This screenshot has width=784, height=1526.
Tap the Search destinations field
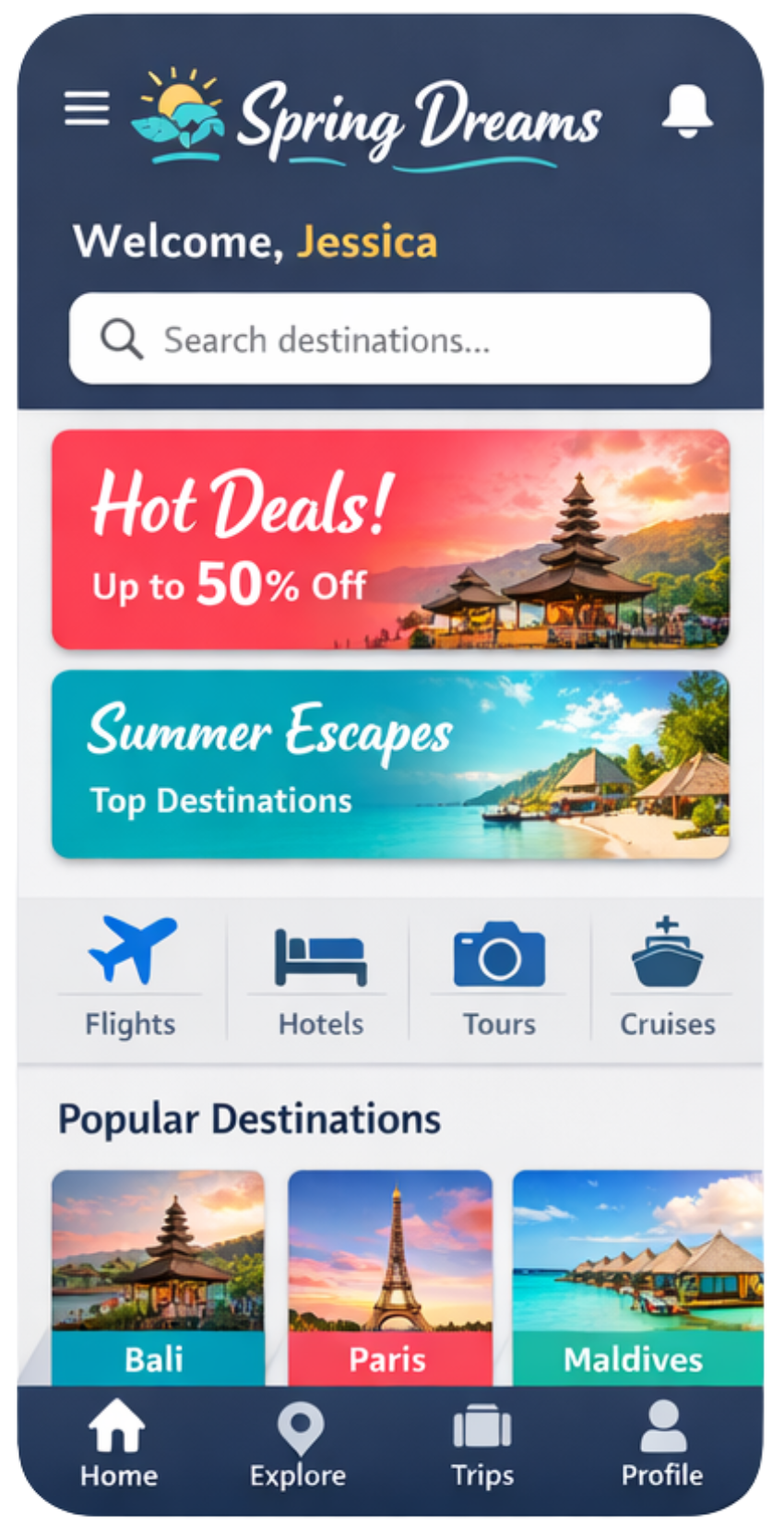pyautogui.click(x=389, y=339)
